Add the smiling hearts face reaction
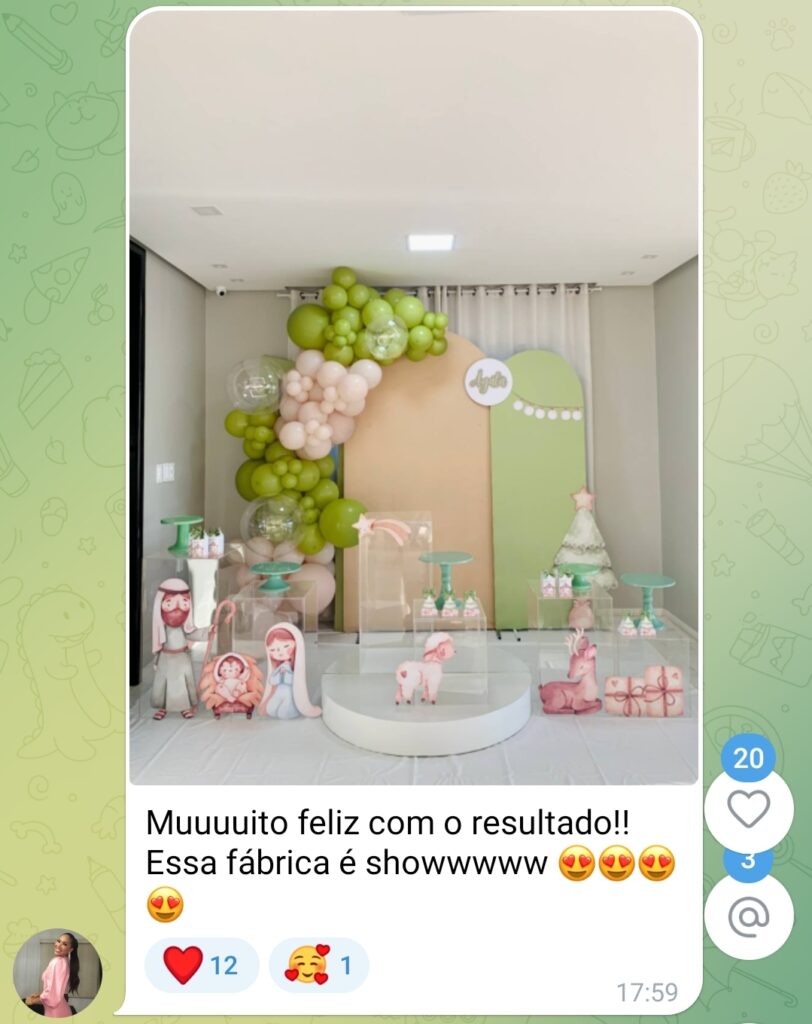Viewport: 812px width, 1024px height. click(x=318, y=965)
